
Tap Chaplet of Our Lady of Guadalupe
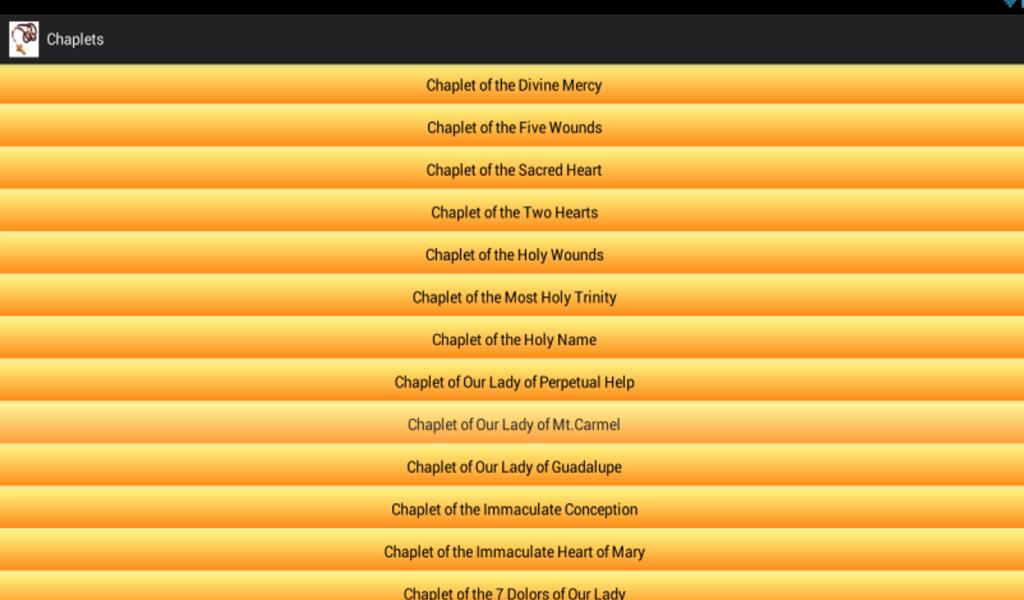(512, 466)
